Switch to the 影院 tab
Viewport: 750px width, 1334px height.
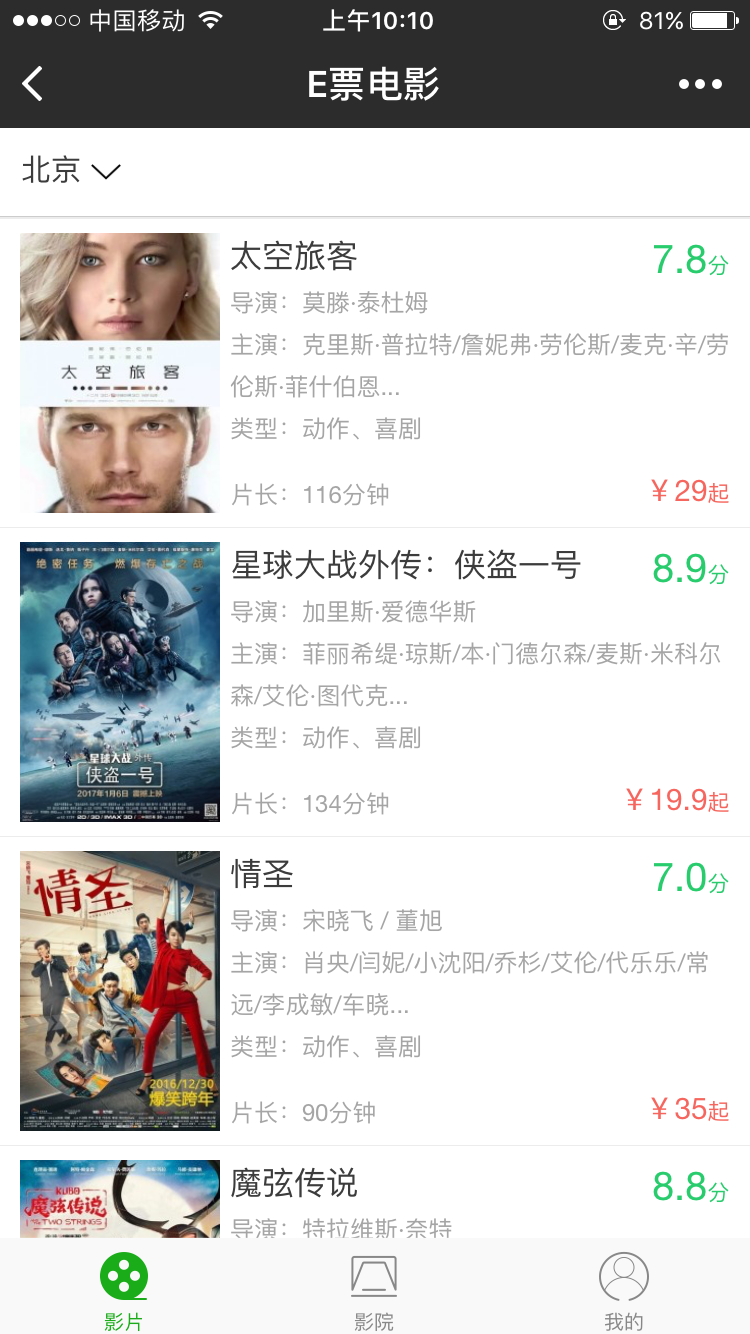pyautogui.click(x=374, y=1292)
